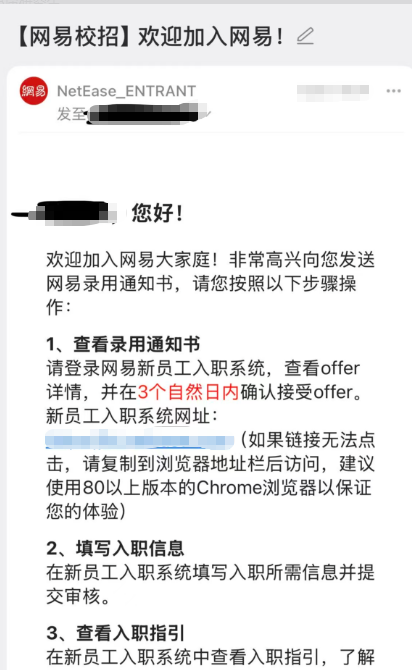
Task: Open the blurred onboarding system link
Action: pos(140,440)
